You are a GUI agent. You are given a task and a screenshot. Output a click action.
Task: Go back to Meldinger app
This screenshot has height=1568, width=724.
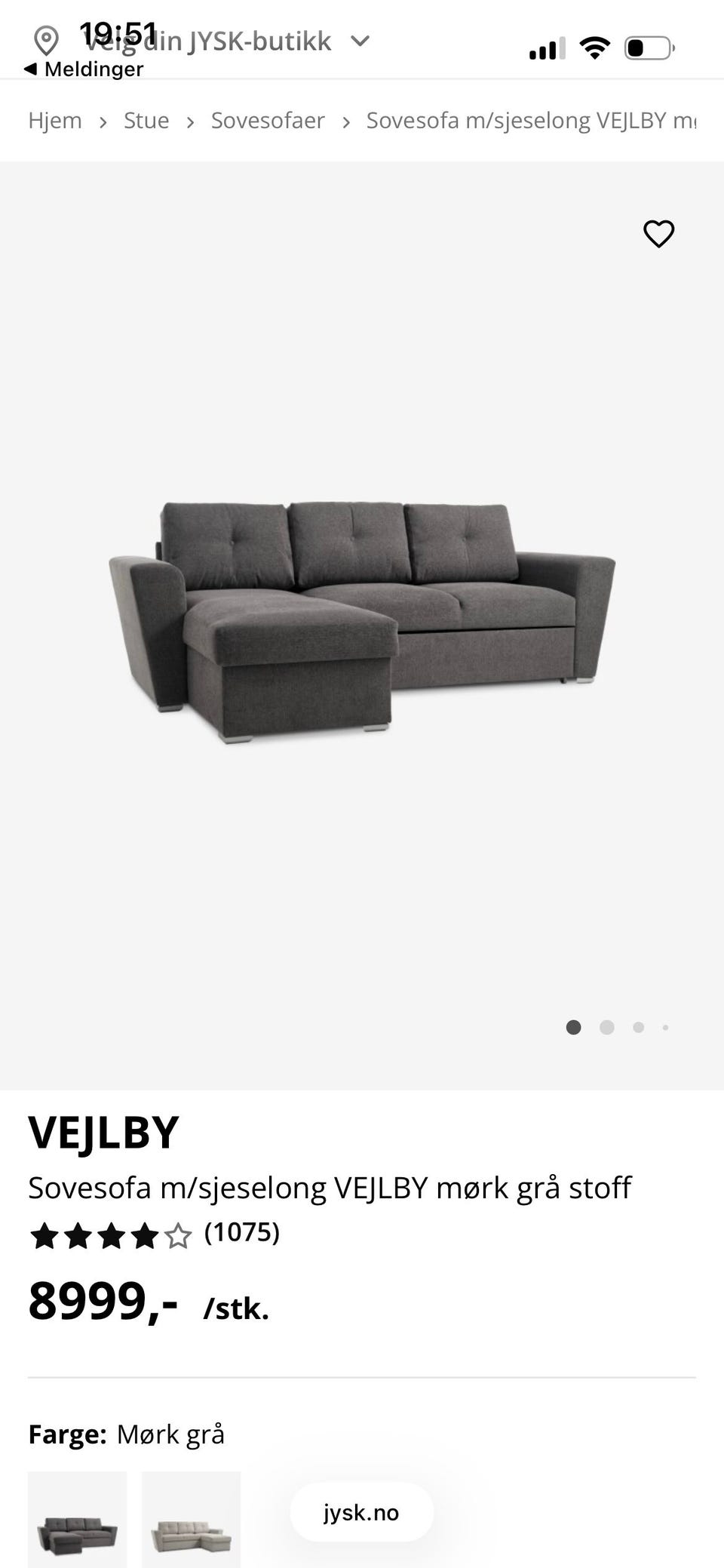tap(84, 69)
